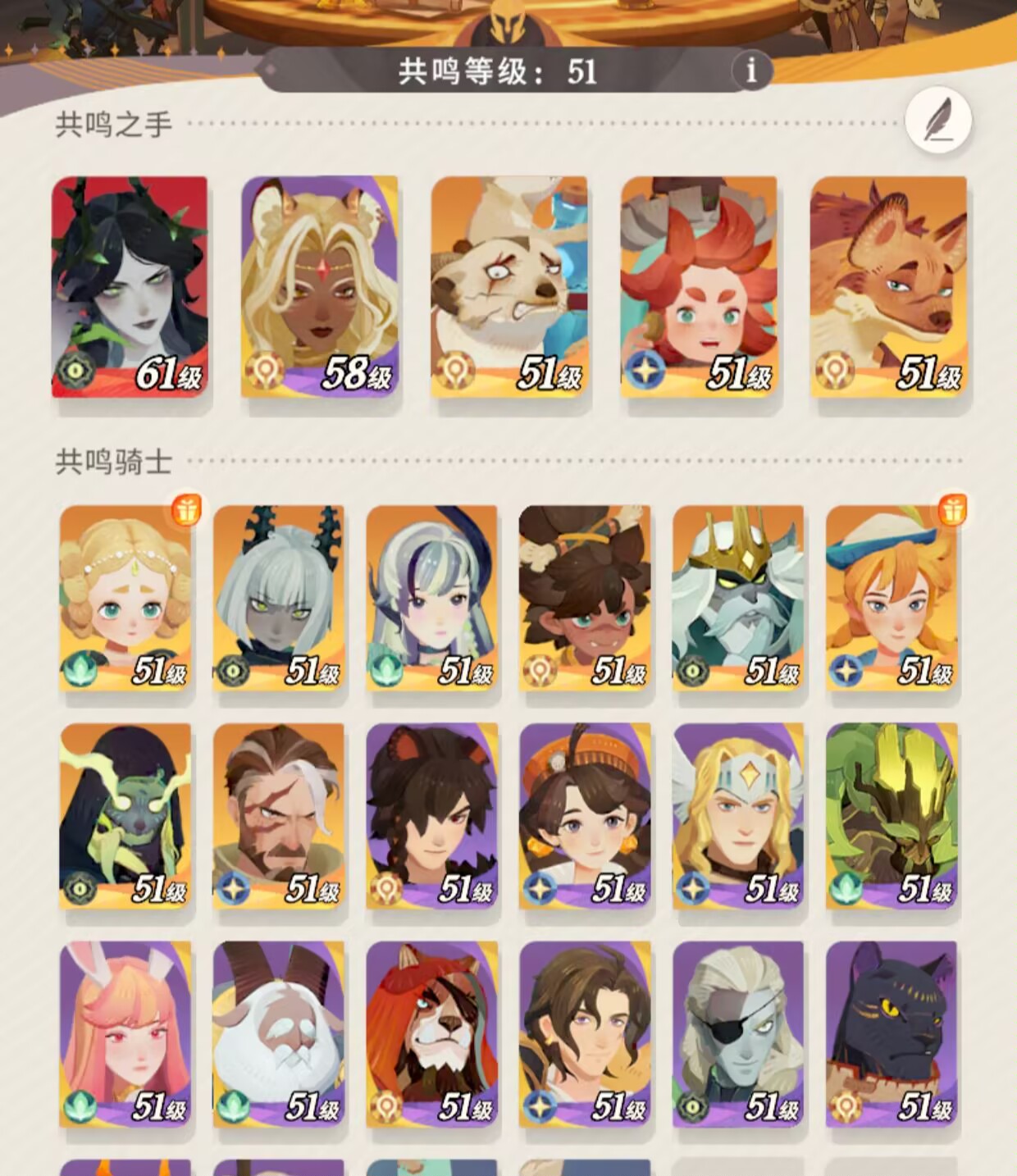Open the pale eyepatch white-haired hero card
The height and width of the screenshot is (1176, 1017).
[x=738, y=1034]
